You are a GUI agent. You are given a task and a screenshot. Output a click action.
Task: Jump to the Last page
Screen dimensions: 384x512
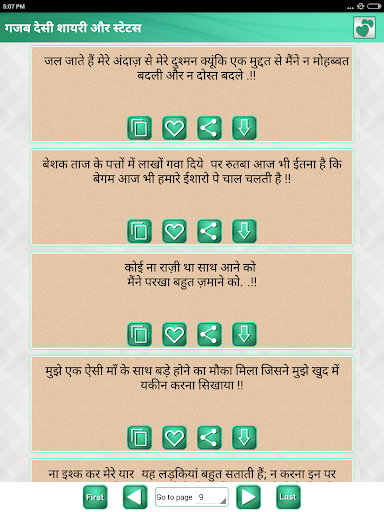288,497
